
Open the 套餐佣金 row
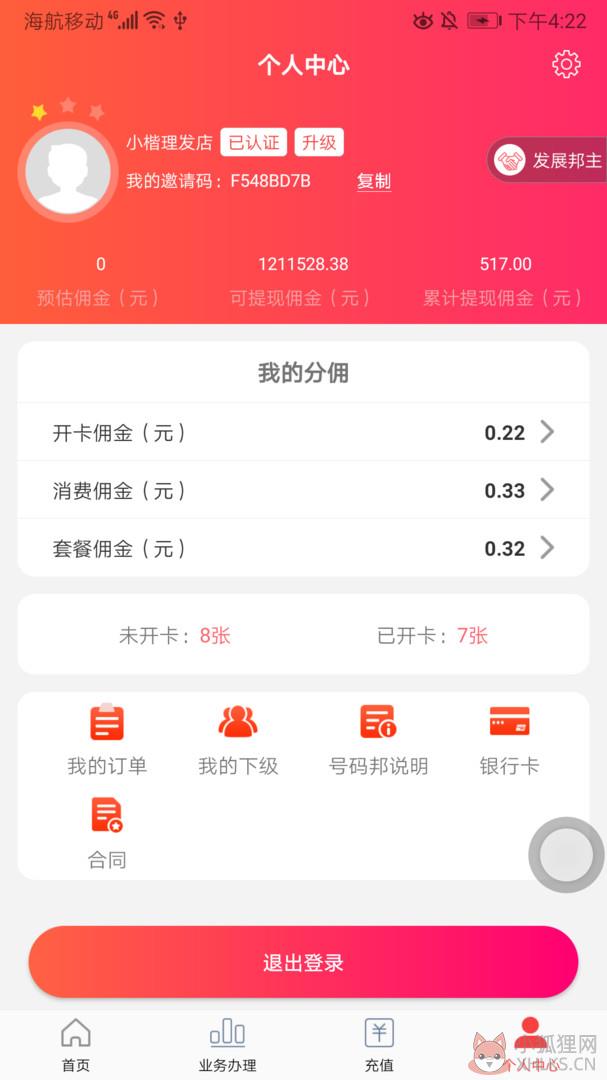pos(303,548)
